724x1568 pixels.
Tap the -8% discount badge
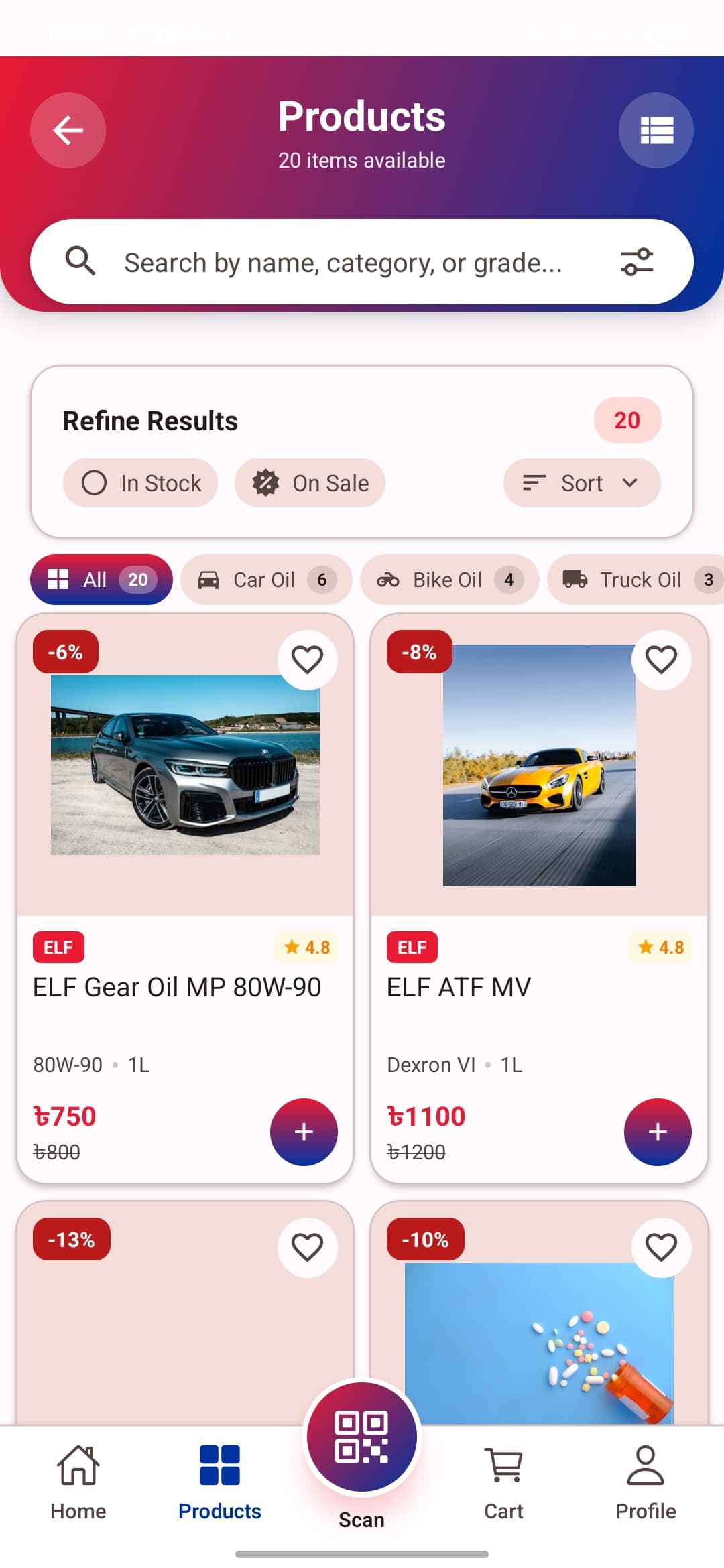click(x=419, y=651)
